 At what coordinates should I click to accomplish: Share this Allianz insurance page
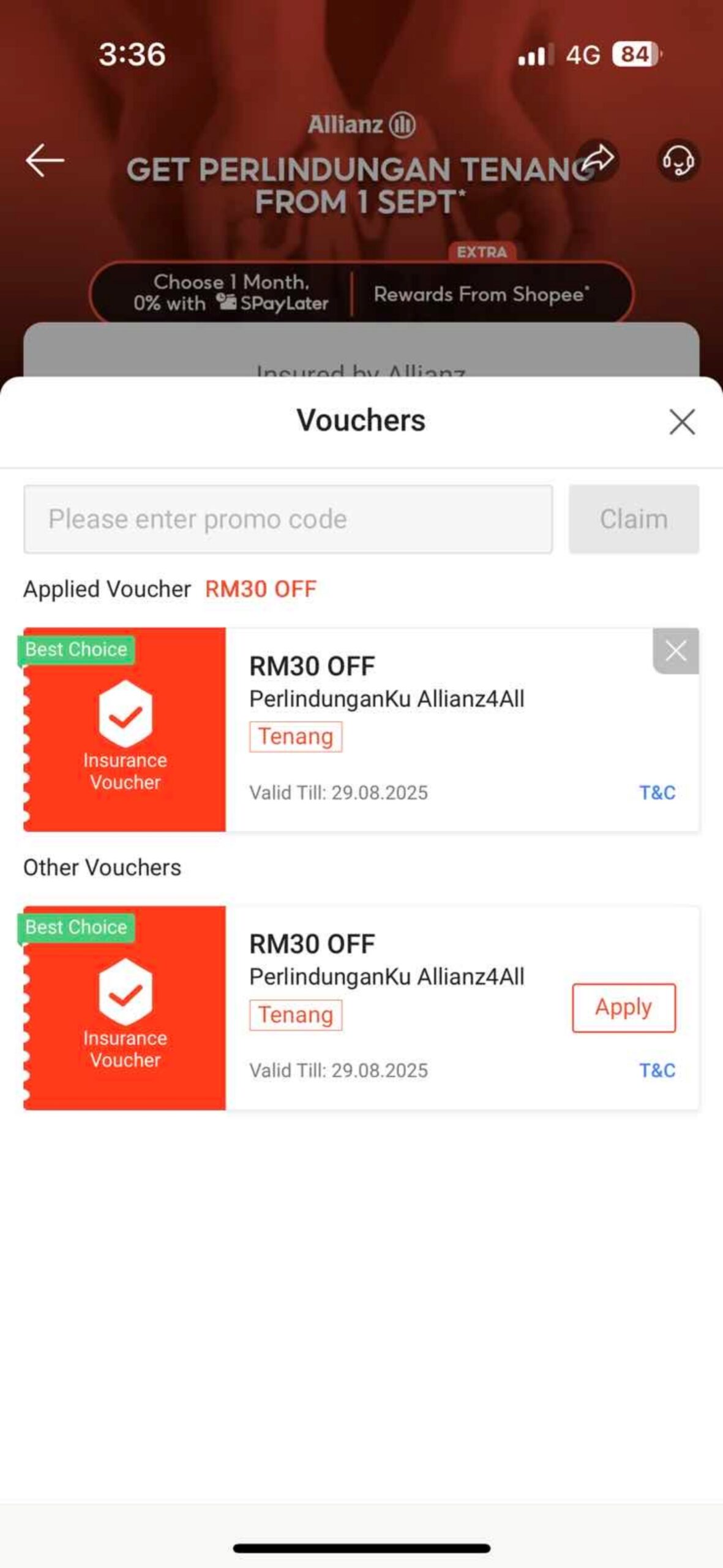pos(597,159)
